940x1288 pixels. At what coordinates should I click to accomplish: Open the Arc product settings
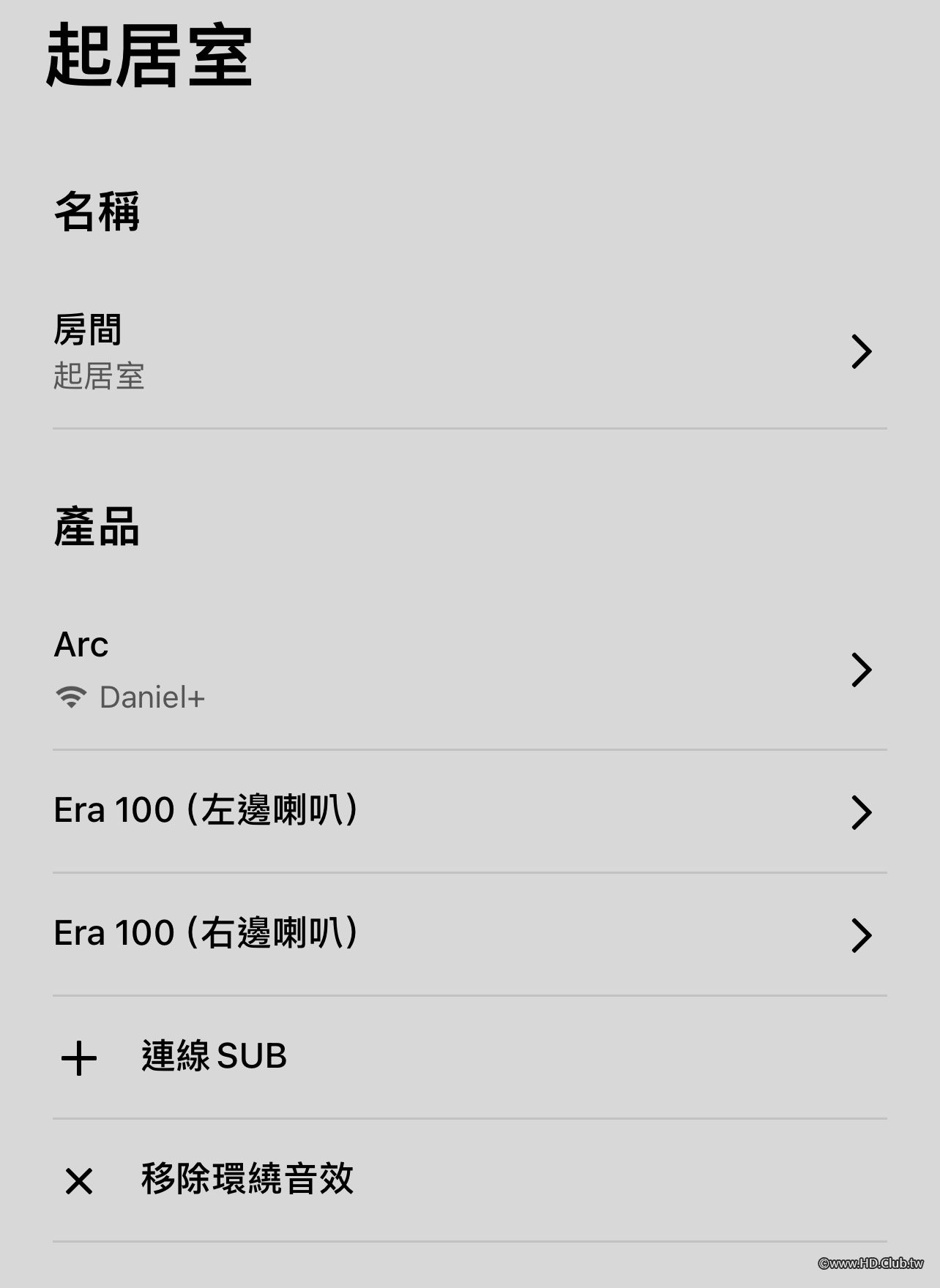[x=469, y=670]
